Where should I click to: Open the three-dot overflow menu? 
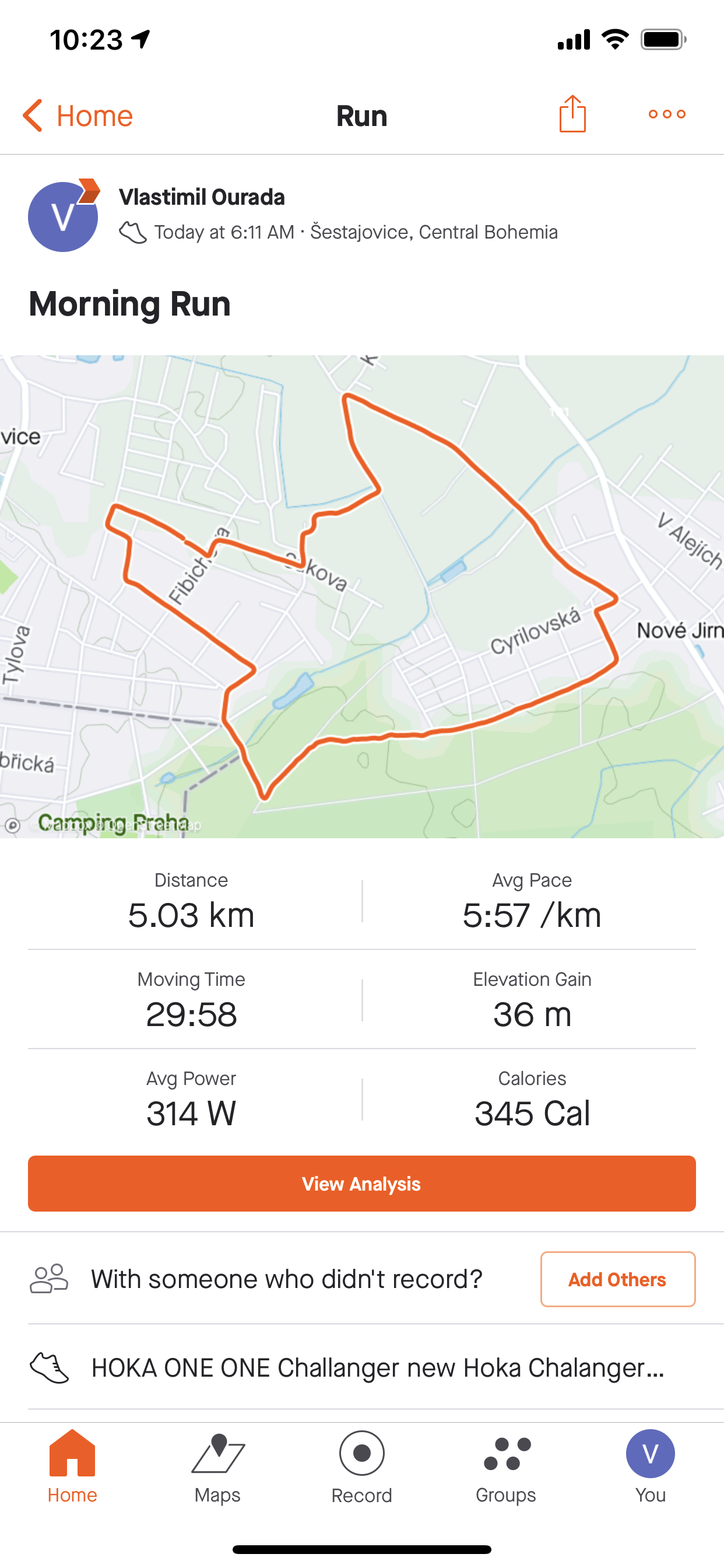tap(667, 114)
